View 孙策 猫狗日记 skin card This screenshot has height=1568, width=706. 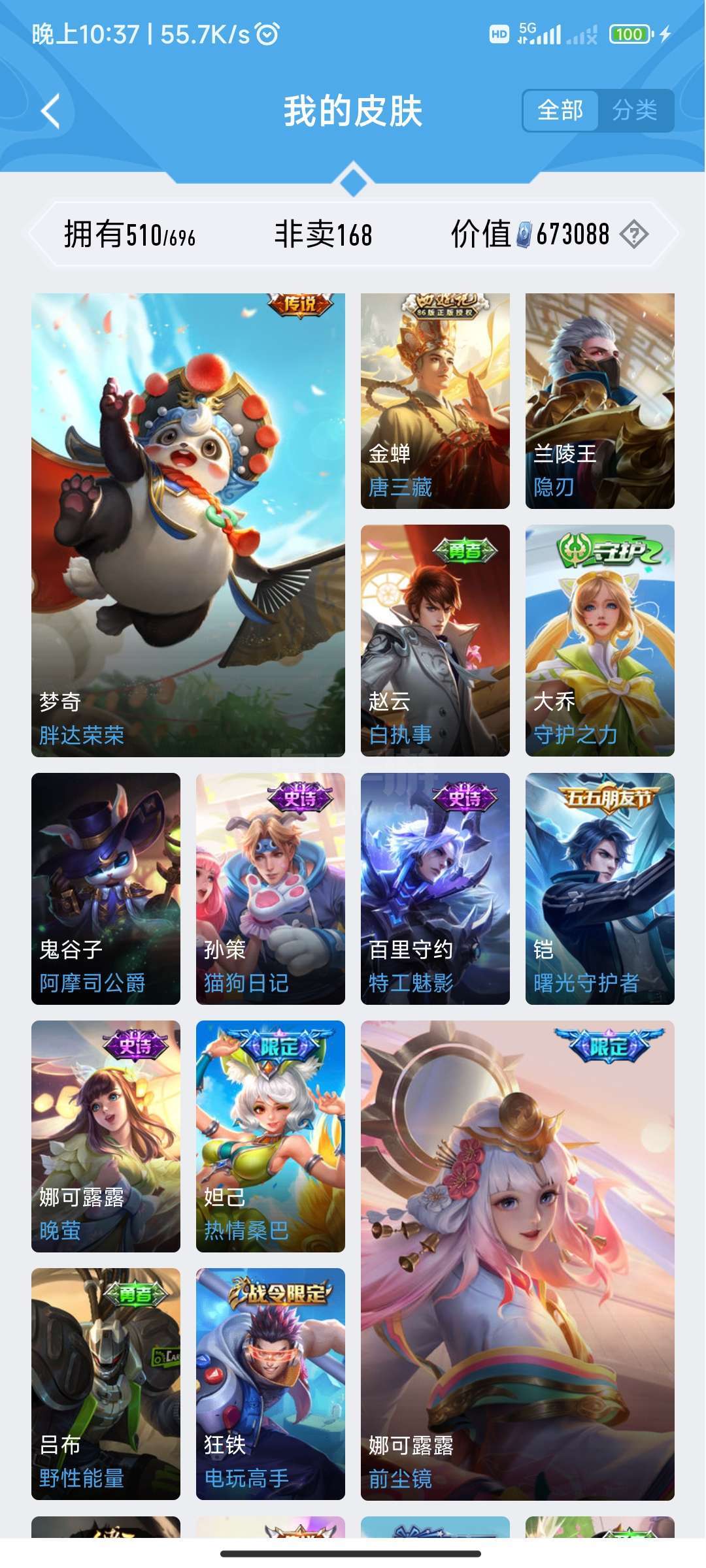[x=270, y=889]
